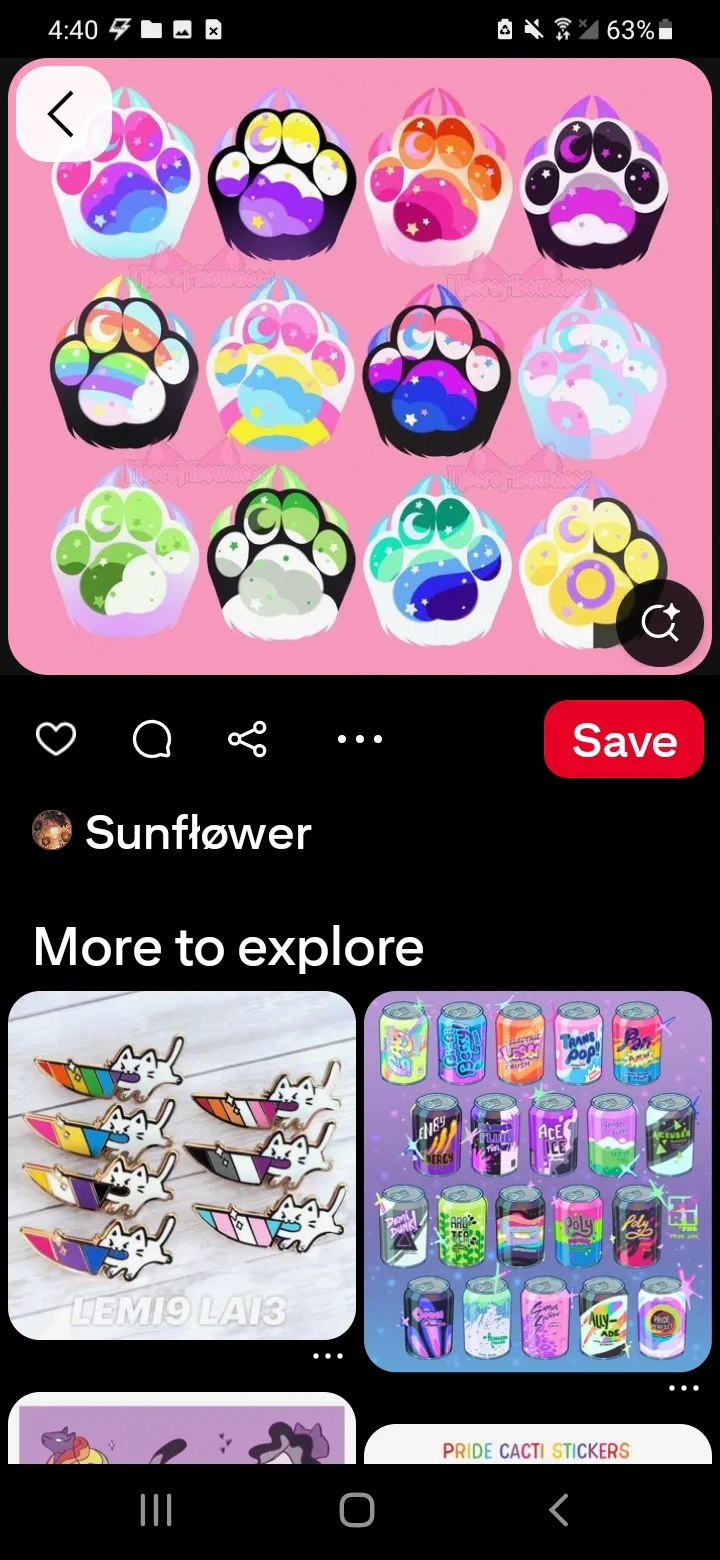The height and width of the screenshot is (1560, 720).
Task: Go back using the top-left arrow
Action: 63,114
